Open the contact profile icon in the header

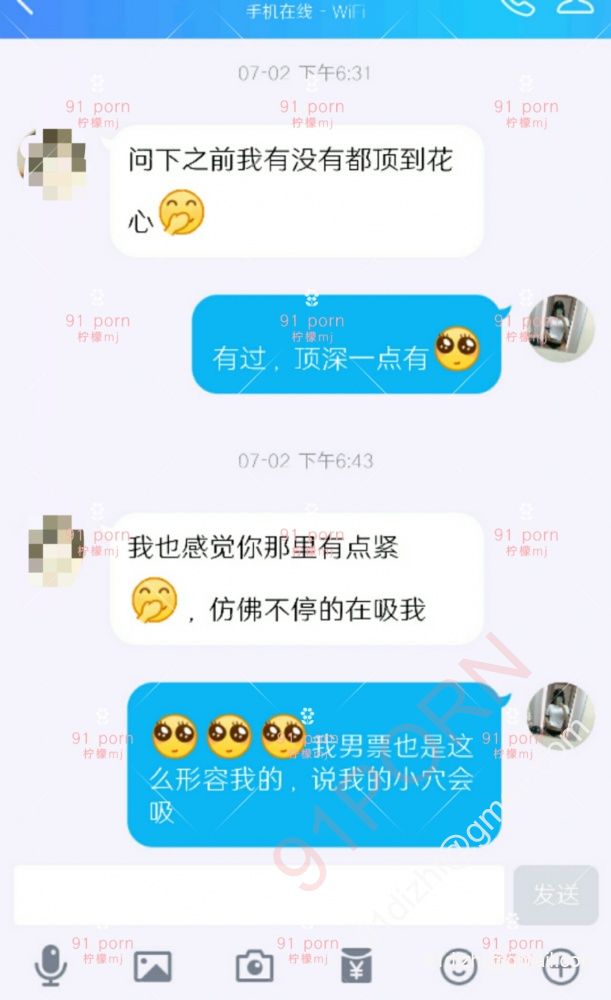click(x=576, y=6)
